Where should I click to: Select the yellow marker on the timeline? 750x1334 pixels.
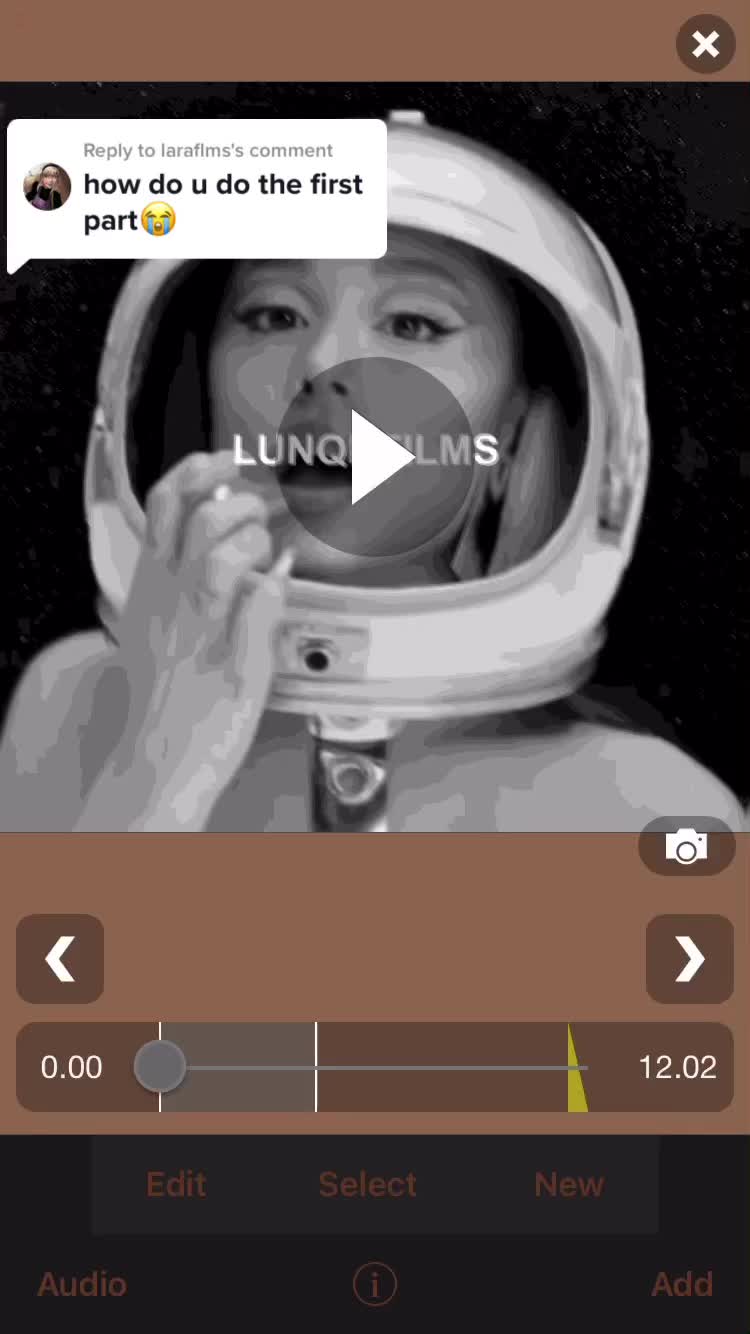pos(577,1068)
